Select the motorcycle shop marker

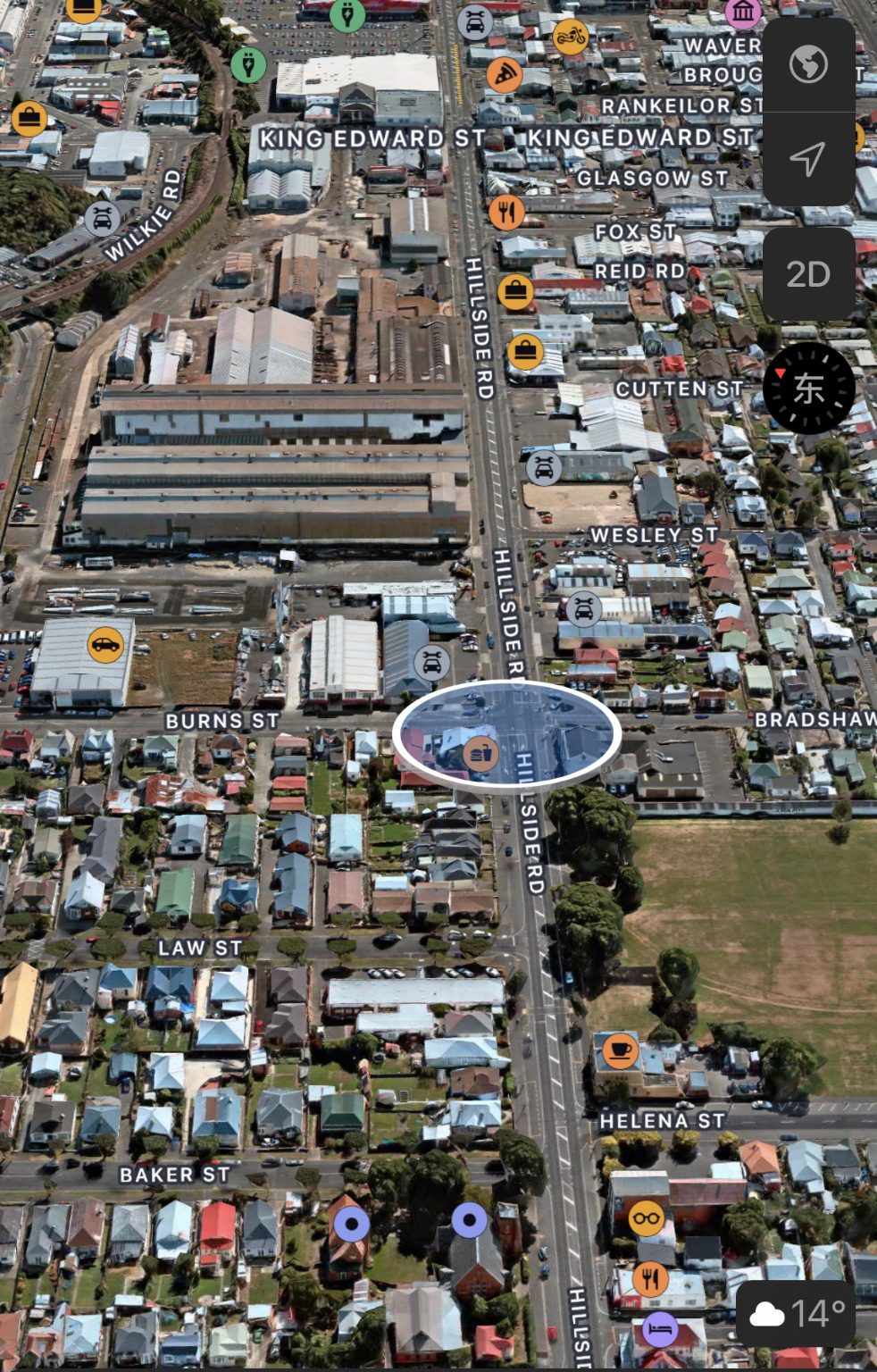(571, 37)
